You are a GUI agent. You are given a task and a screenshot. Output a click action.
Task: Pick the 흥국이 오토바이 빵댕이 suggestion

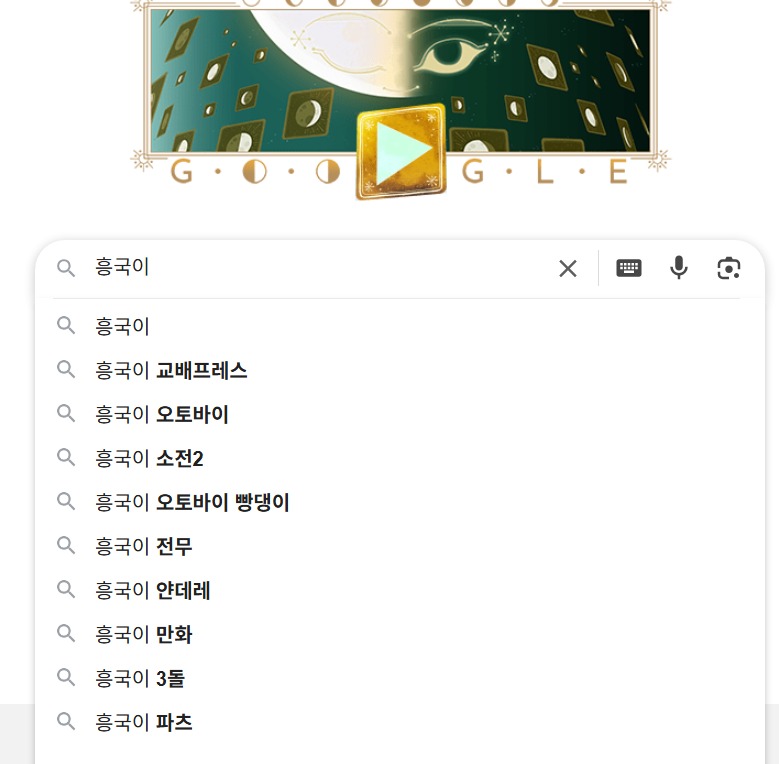tap(192, 502)
